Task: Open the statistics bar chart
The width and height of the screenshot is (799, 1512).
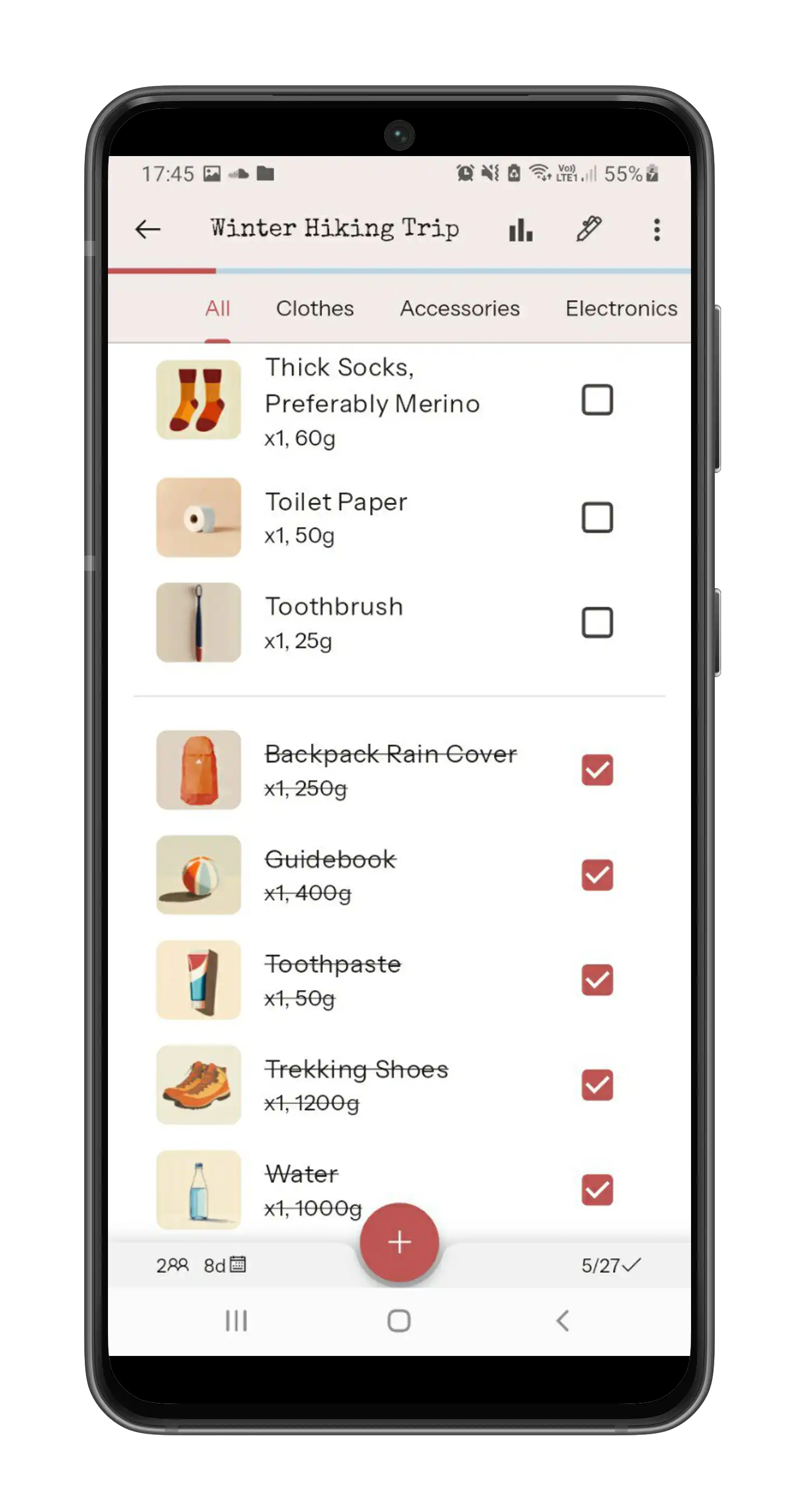Action: click(520, 230)
